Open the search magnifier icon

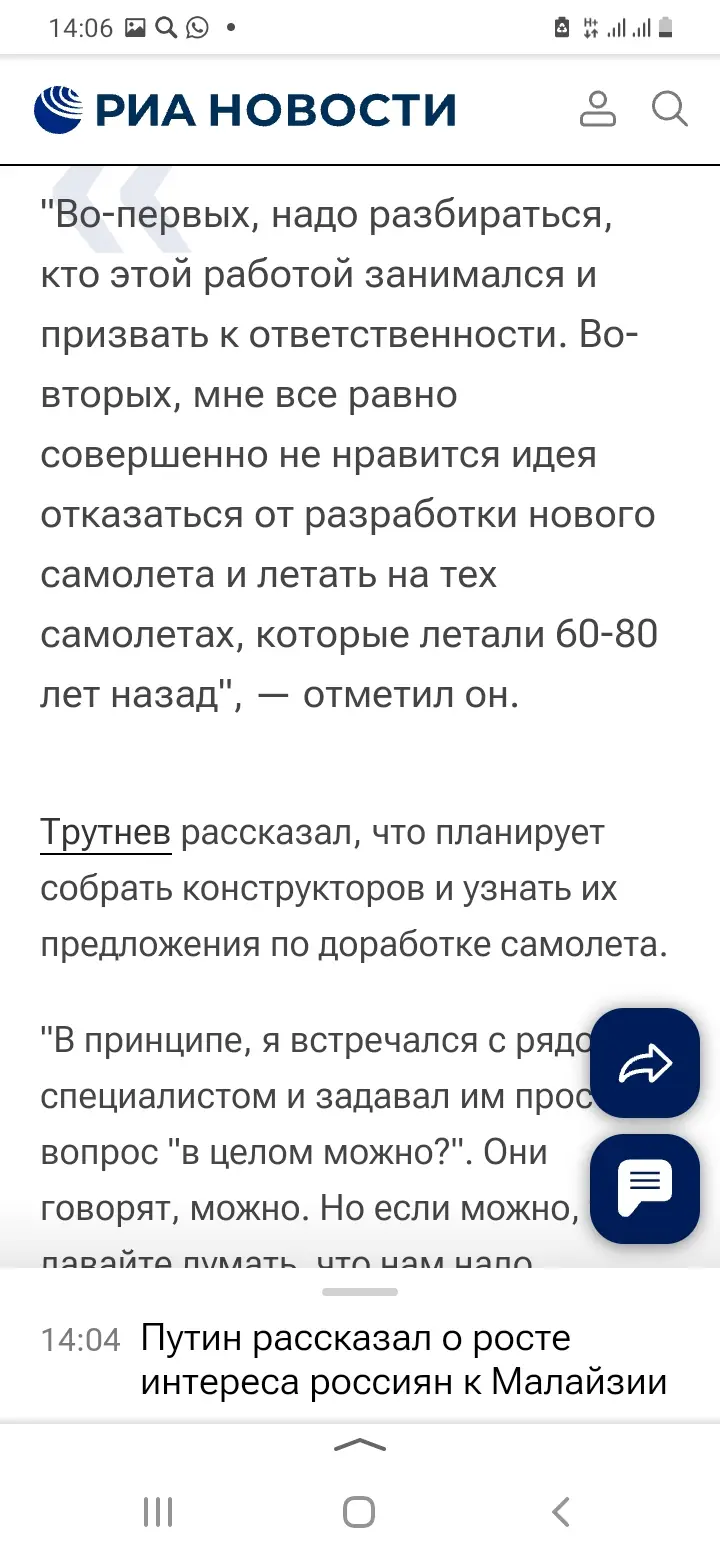(x=669, y=108)
